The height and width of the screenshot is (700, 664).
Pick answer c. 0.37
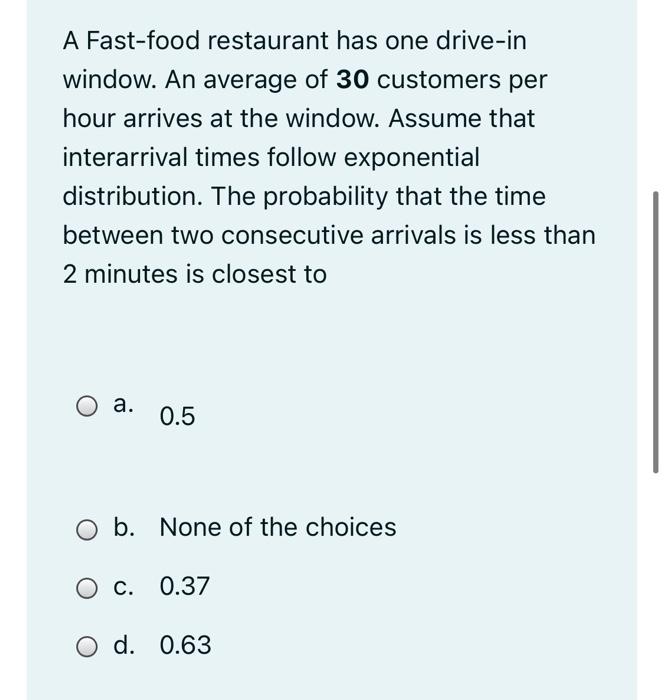pyautogui.click(x=87, y=587)
